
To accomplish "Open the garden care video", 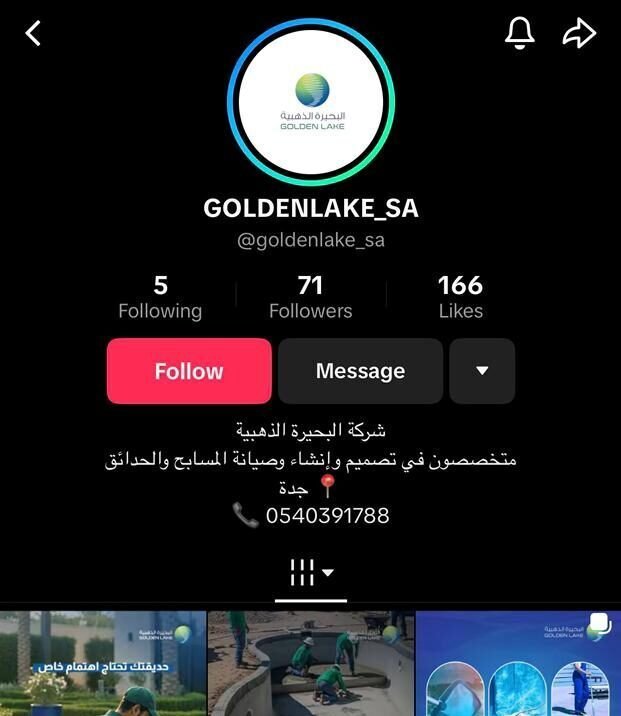I will [x=103, y=664].
